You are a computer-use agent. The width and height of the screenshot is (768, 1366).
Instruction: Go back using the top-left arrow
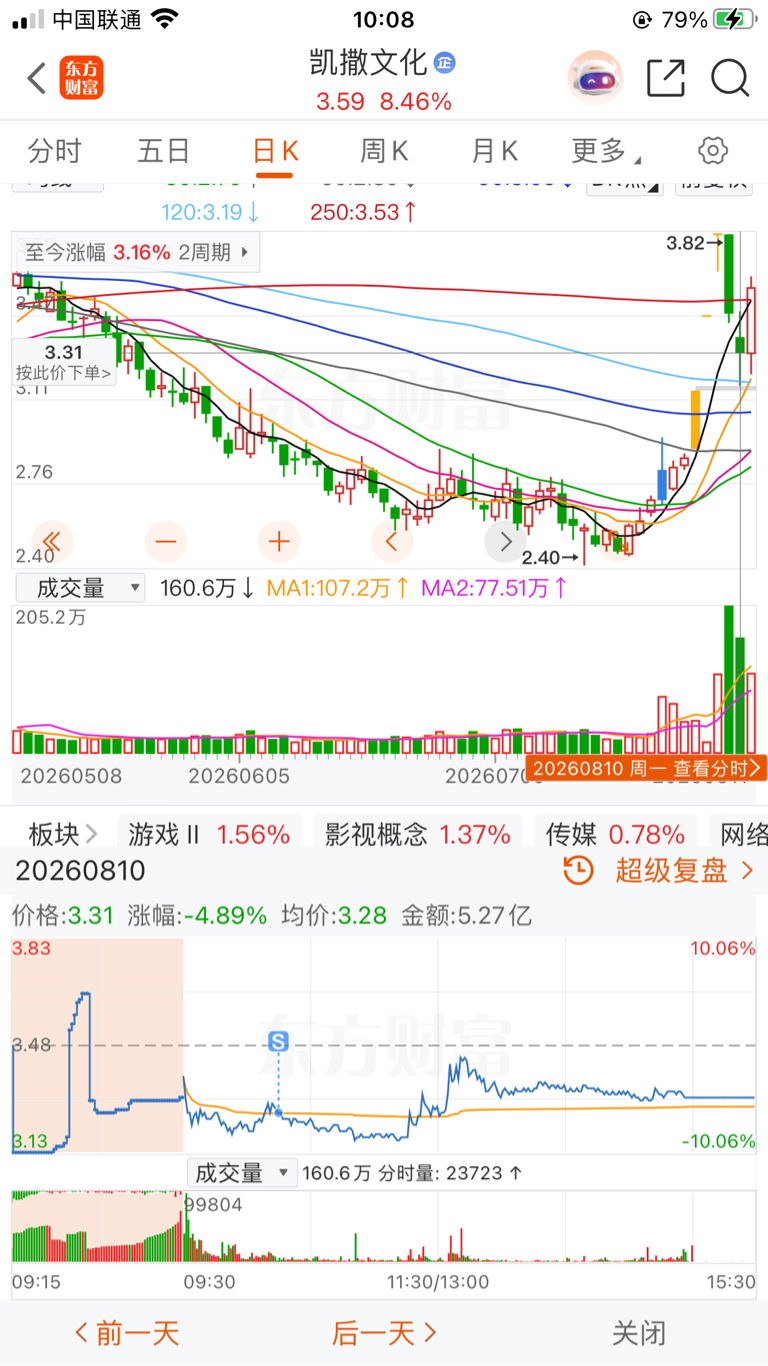point(36,78)
